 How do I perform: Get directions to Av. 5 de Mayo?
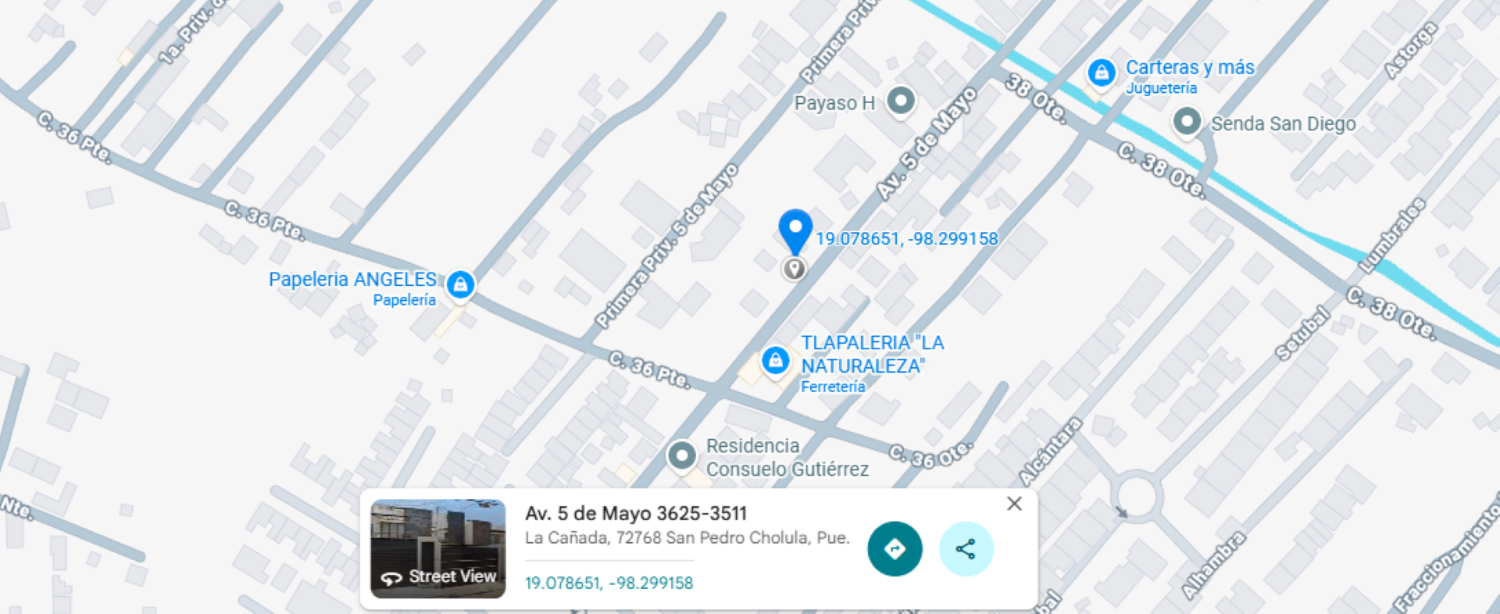coord(895,549)
